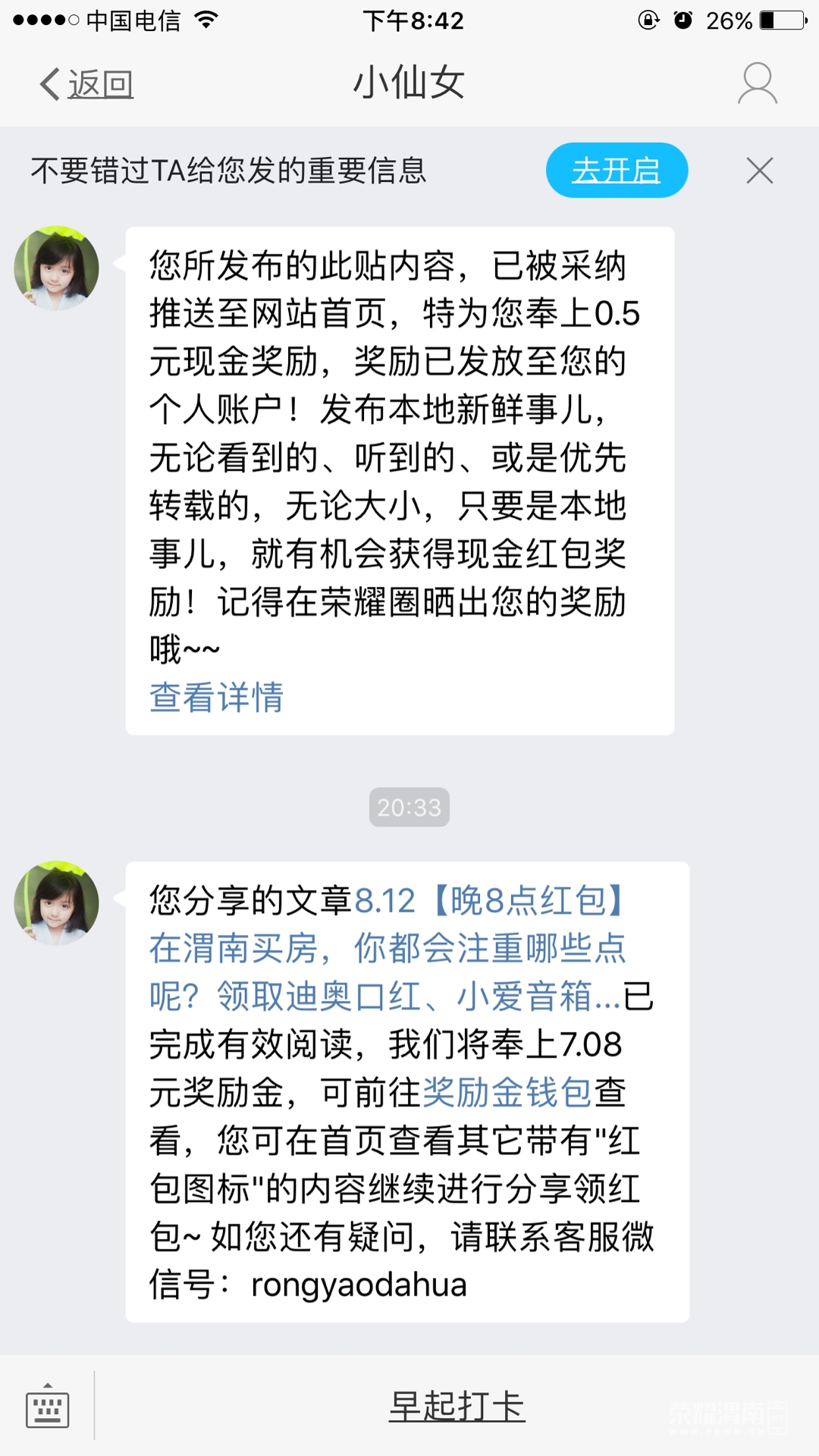Switch to the keyboard input
819x1456 pixels.
(47, 1406)
